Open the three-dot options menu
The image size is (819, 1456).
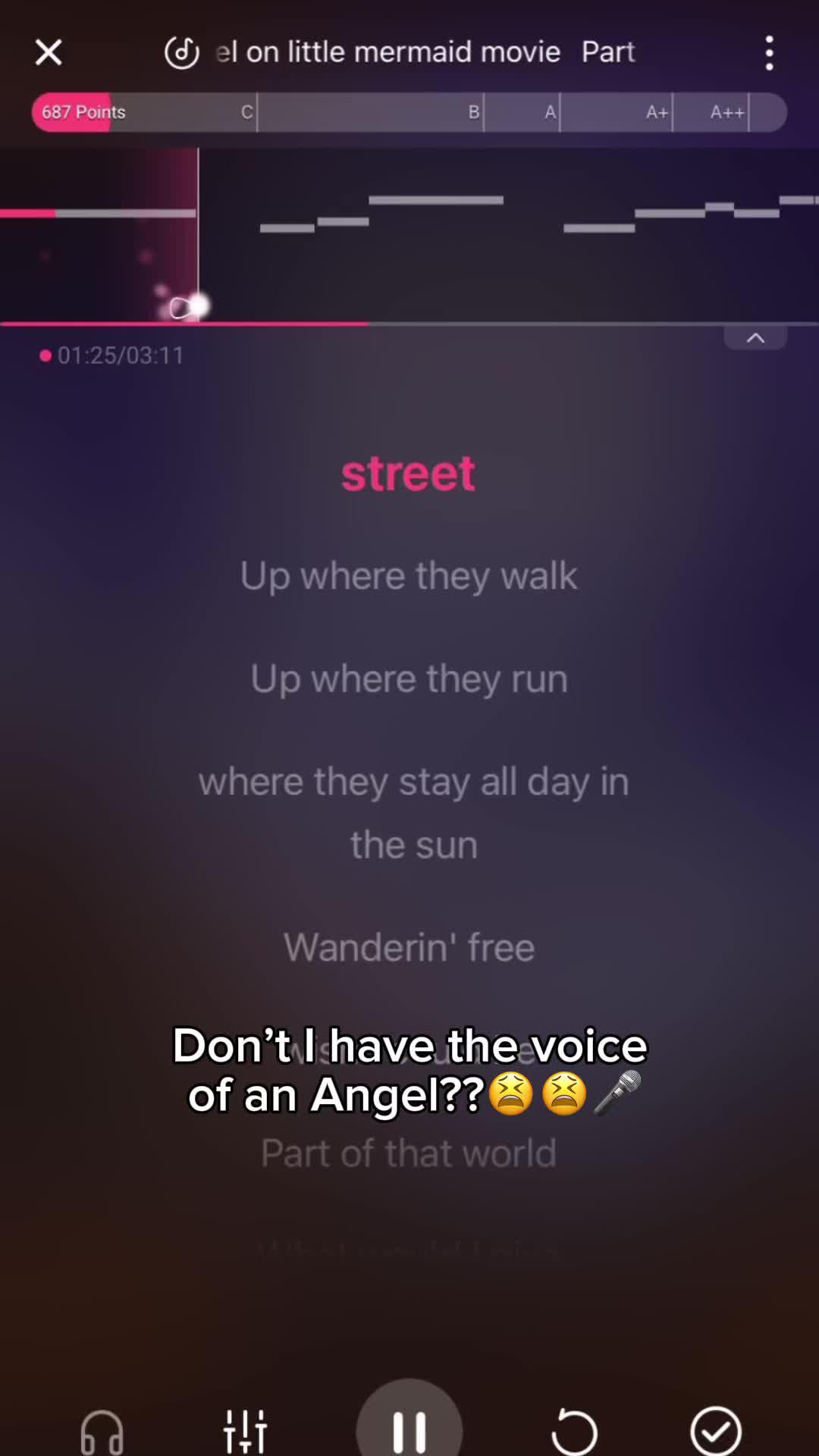pos(769,52)
